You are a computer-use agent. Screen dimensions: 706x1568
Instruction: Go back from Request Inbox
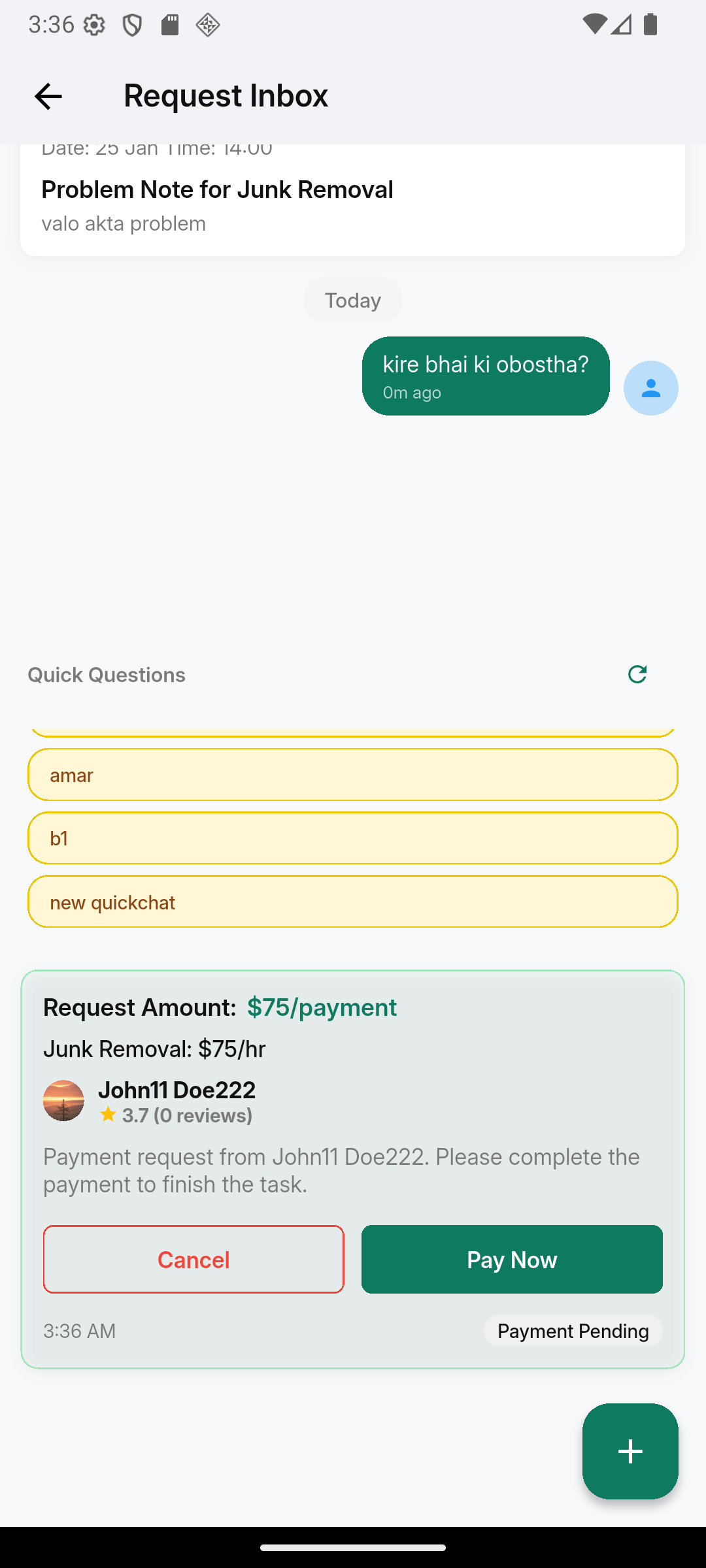48,96
